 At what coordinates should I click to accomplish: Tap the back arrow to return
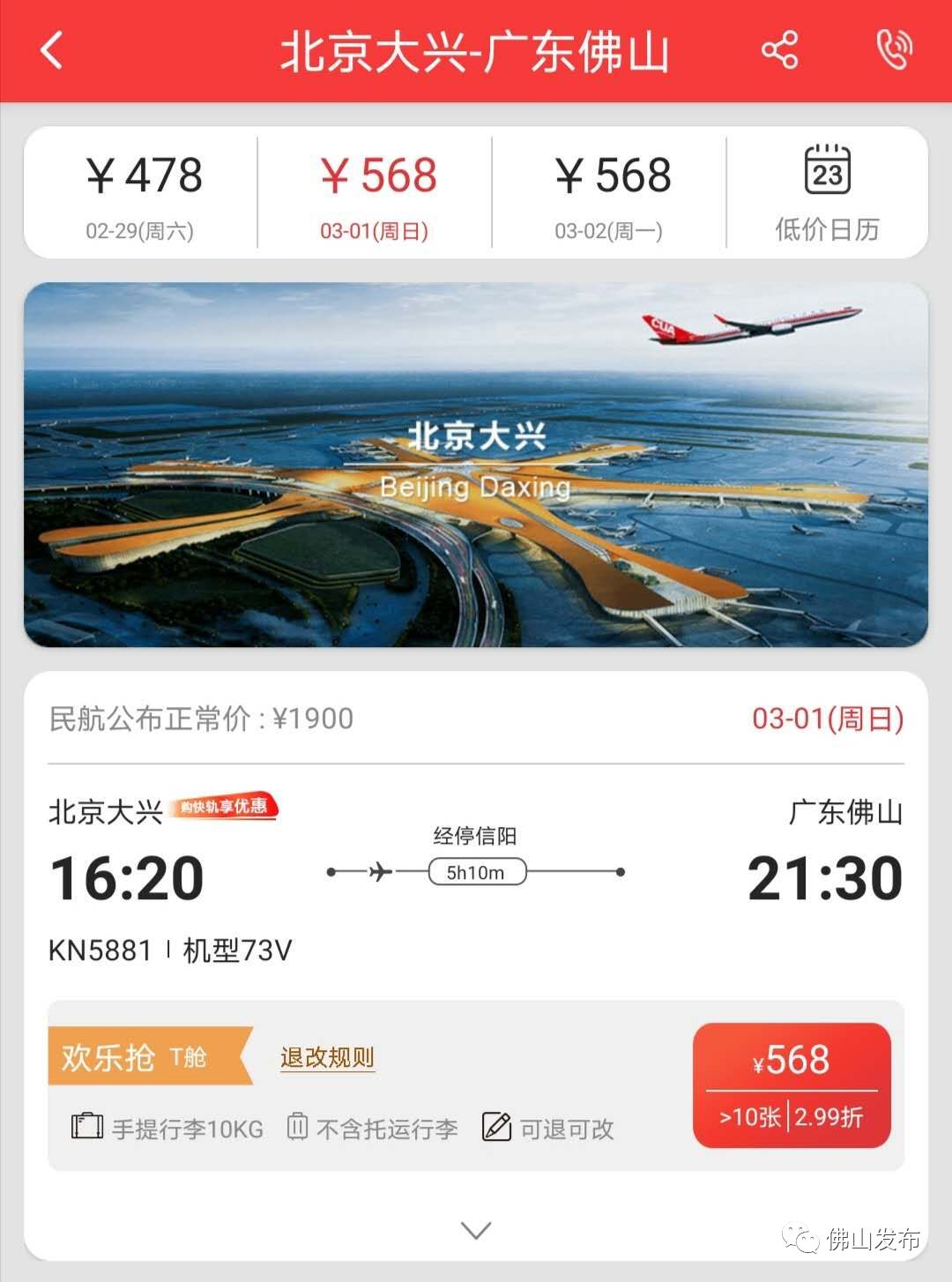tap(50, 50)
